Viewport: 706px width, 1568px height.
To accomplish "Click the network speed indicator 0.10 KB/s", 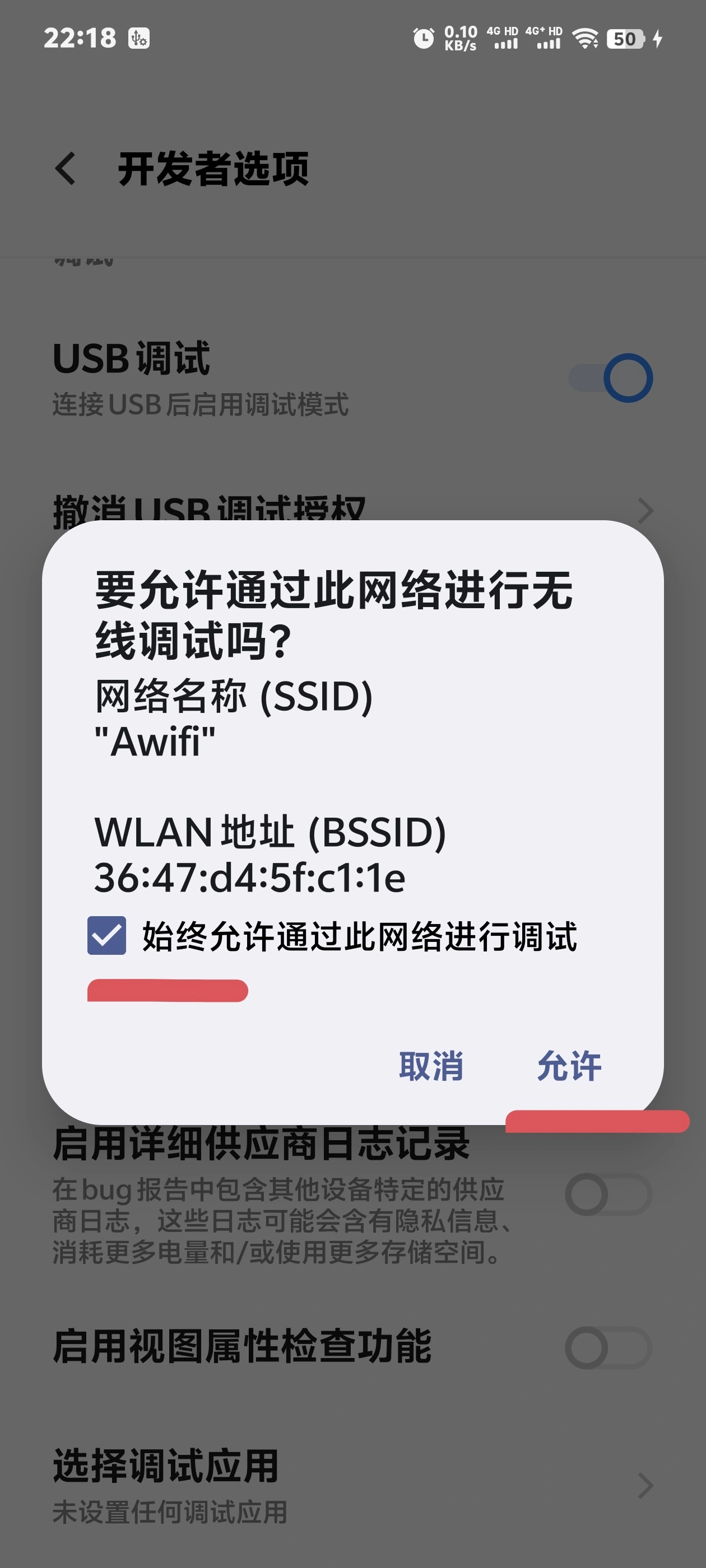I will pyautogui.click(x=460, y=38).
